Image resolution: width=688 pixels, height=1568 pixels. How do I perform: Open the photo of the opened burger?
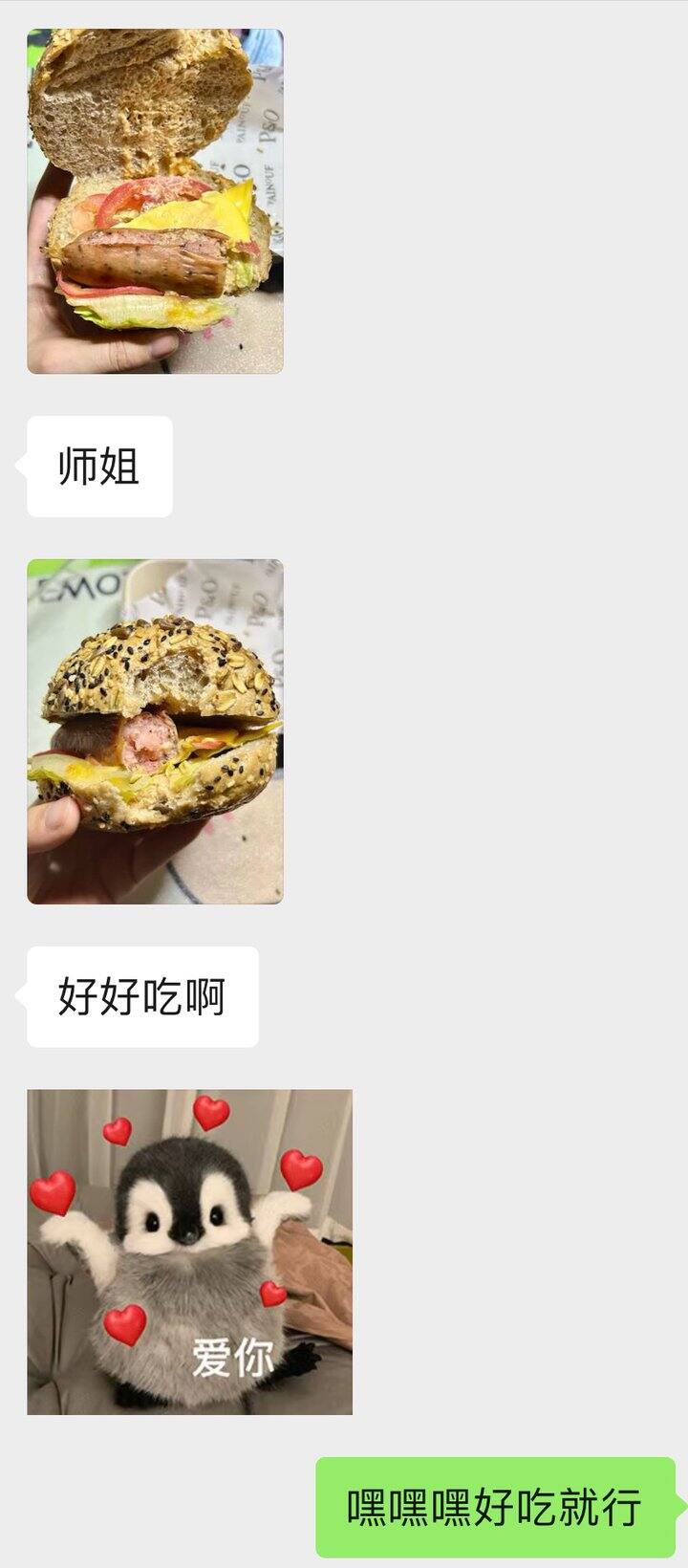(155, 201)
